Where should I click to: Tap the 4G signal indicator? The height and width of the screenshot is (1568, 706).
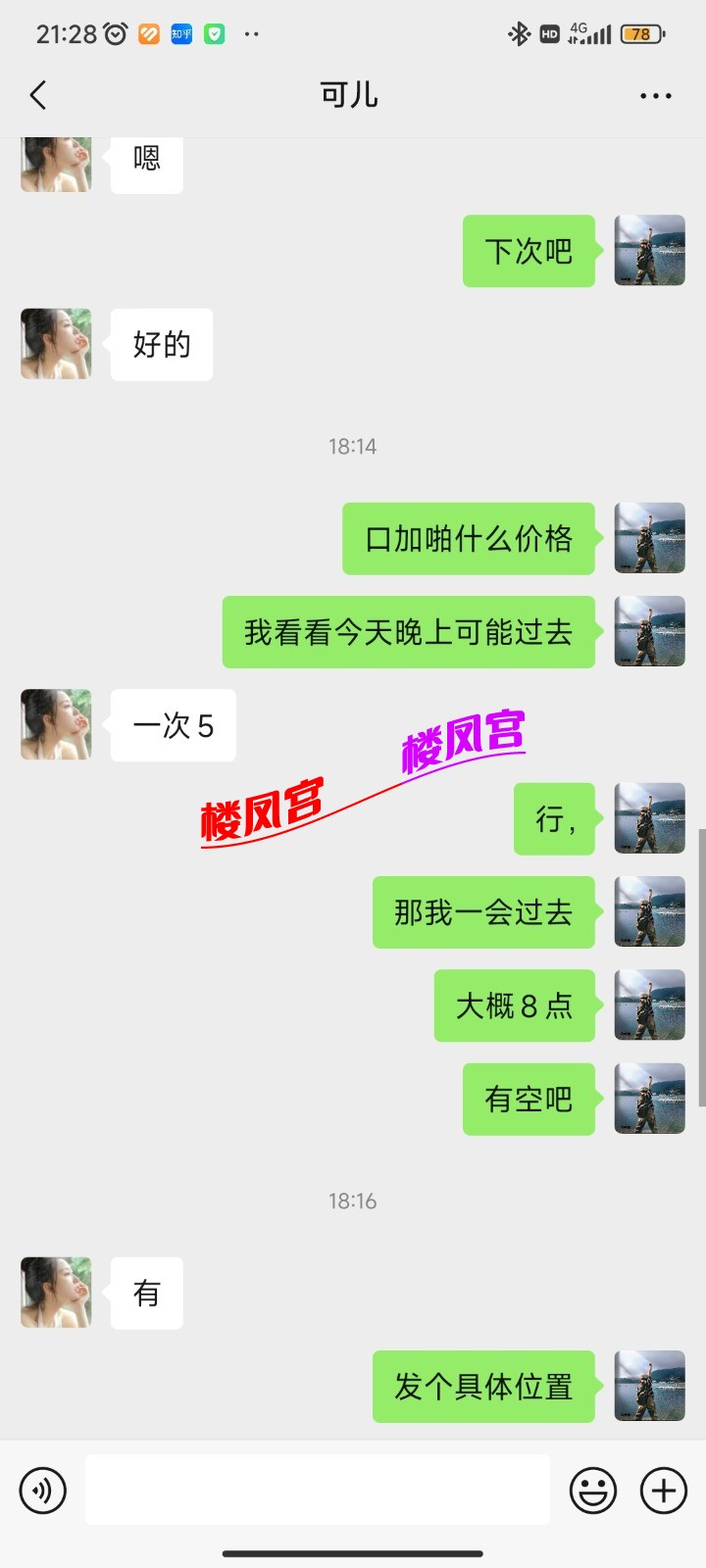pos(588,32)
